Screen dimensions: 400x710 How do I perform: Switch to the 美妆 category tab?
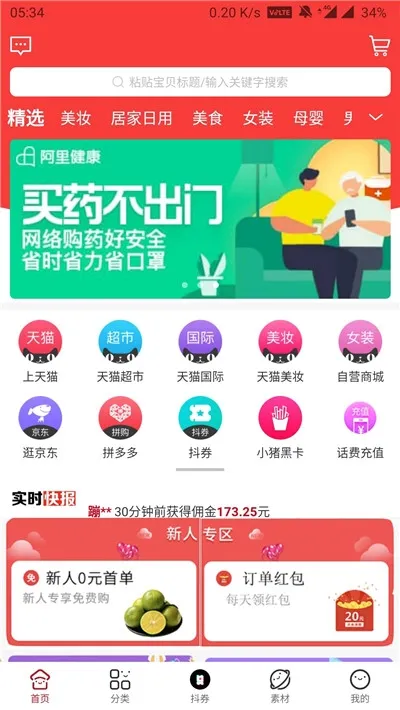76,118
